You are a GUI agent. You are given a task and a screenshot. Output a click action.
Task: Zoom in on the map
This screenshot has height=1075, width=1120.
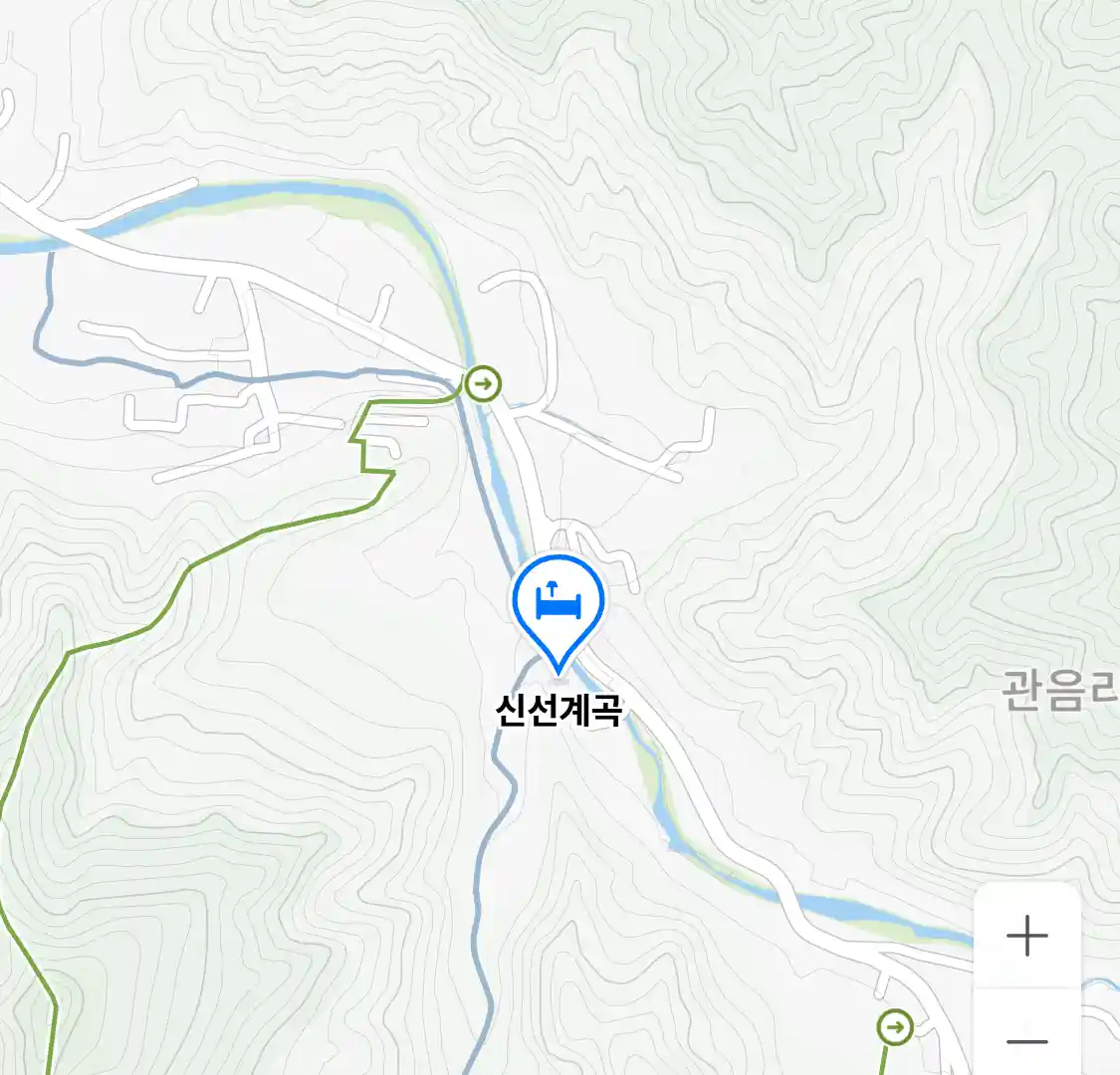(x=1026, y=937)
